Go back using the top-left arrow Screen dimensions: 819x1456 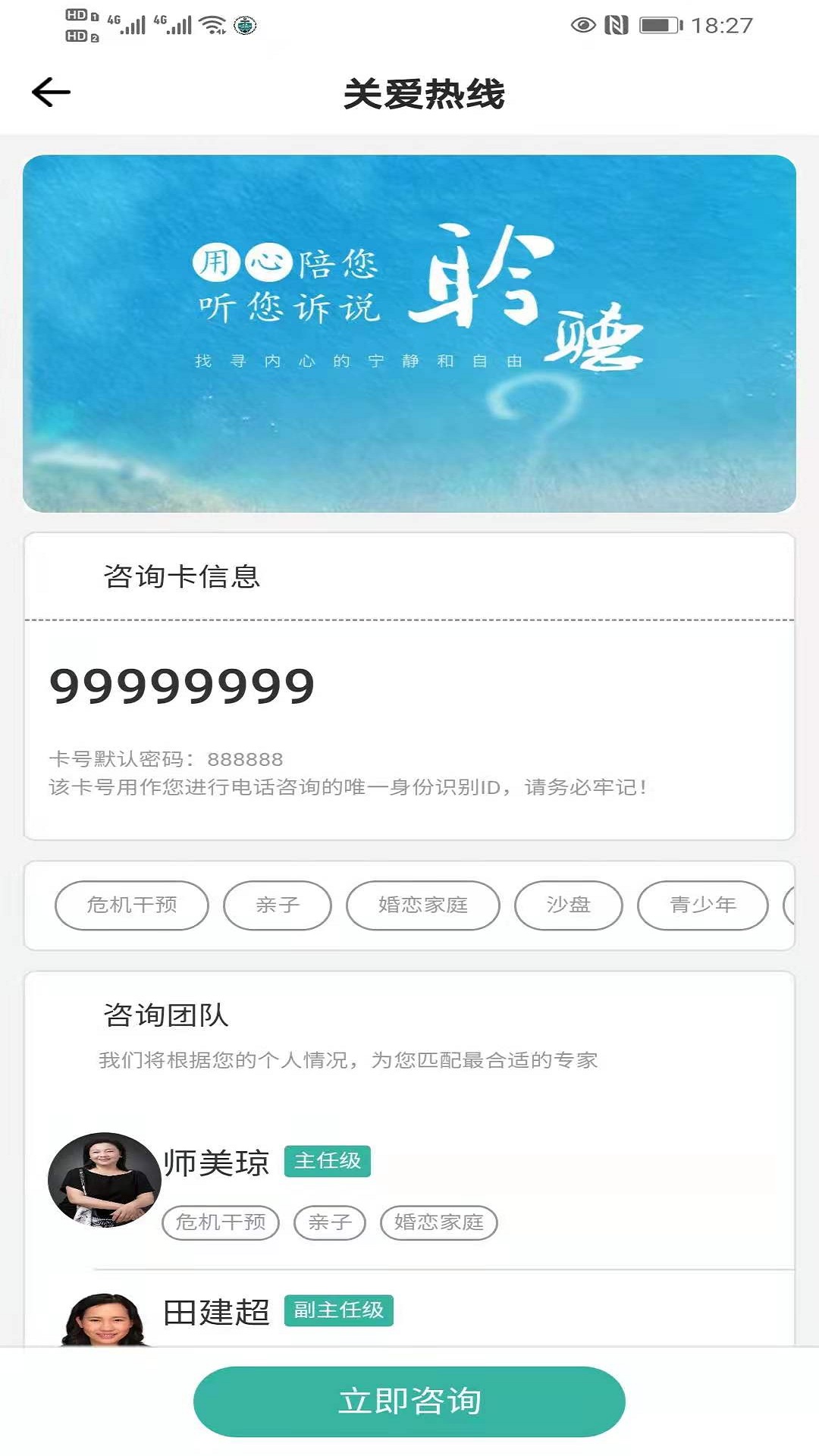point(51,93)
